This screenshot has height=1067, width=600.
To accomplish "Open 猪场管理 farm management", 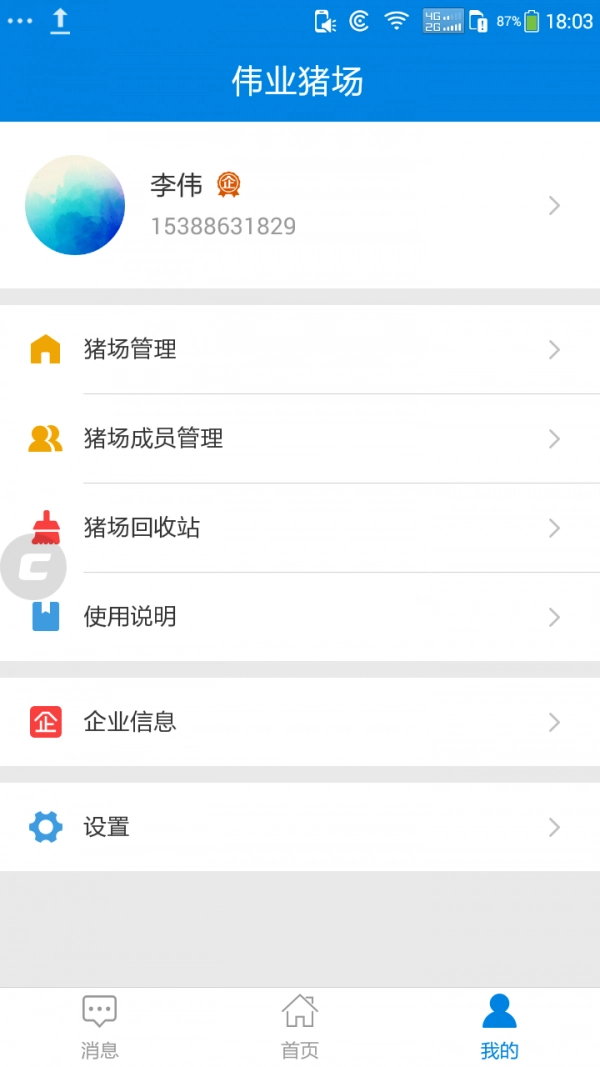I will click(300, 349).
